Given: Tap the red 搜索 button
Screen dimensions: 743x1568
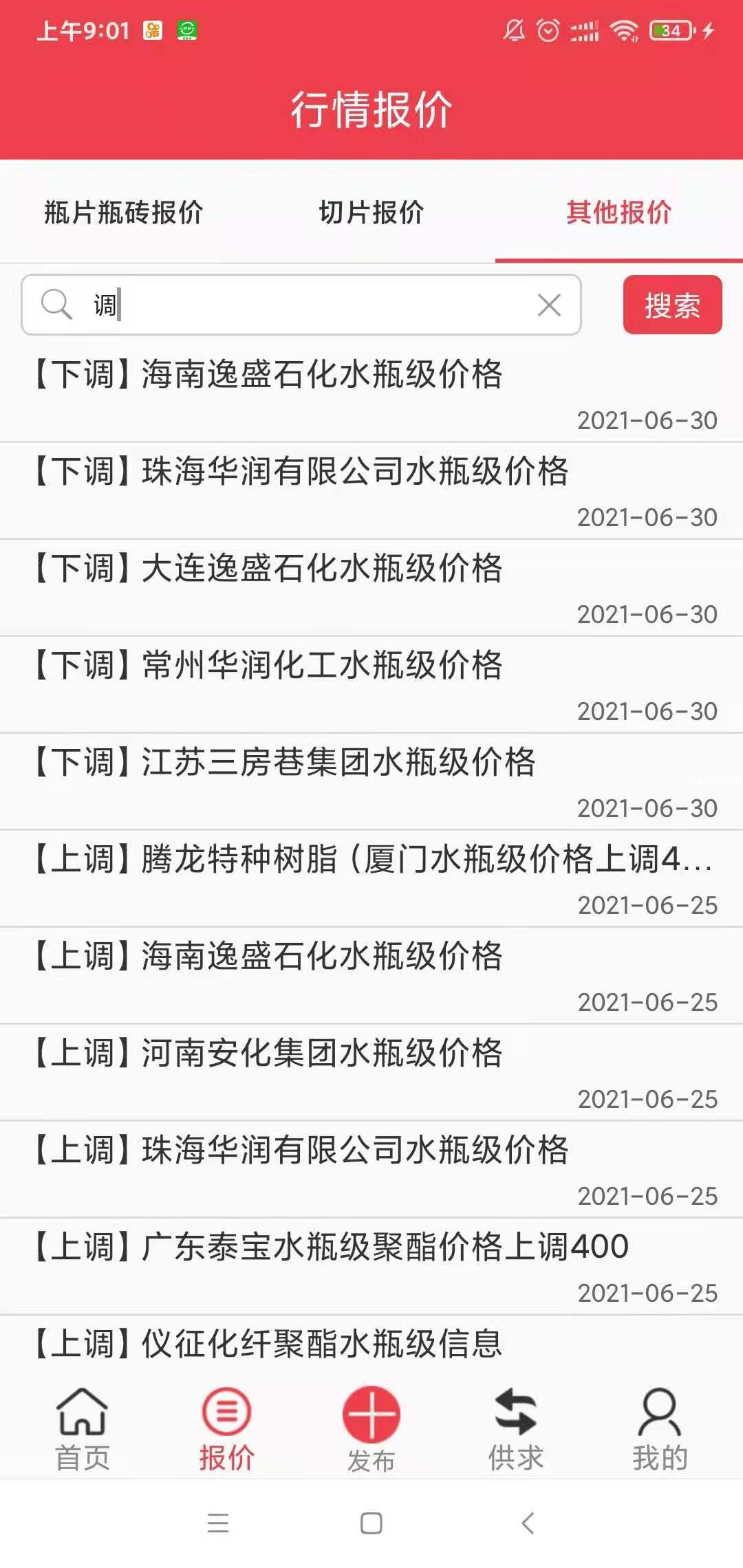Looking at the screenshot, I should (672, 305).
